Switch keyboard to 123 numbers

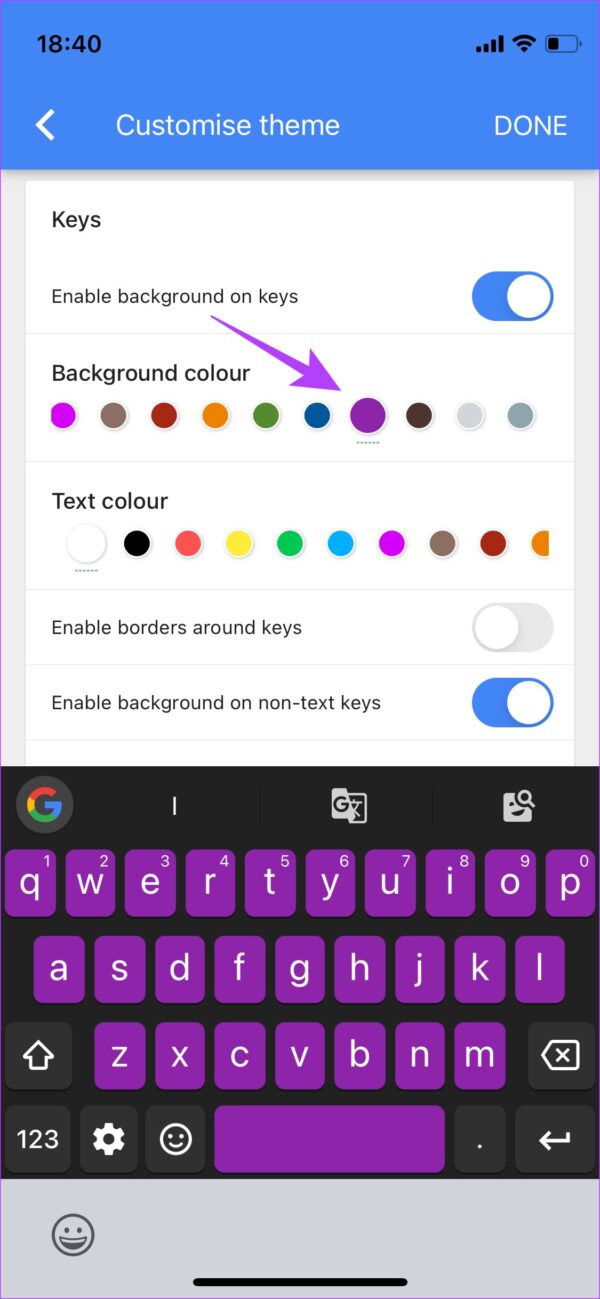click(x=38, y=1139)
